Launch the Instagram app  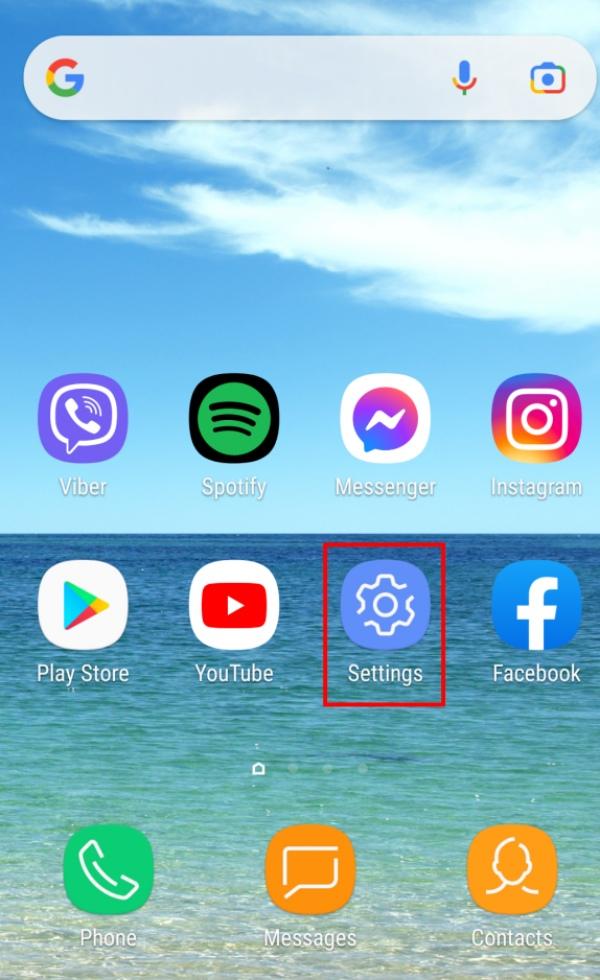536,419
